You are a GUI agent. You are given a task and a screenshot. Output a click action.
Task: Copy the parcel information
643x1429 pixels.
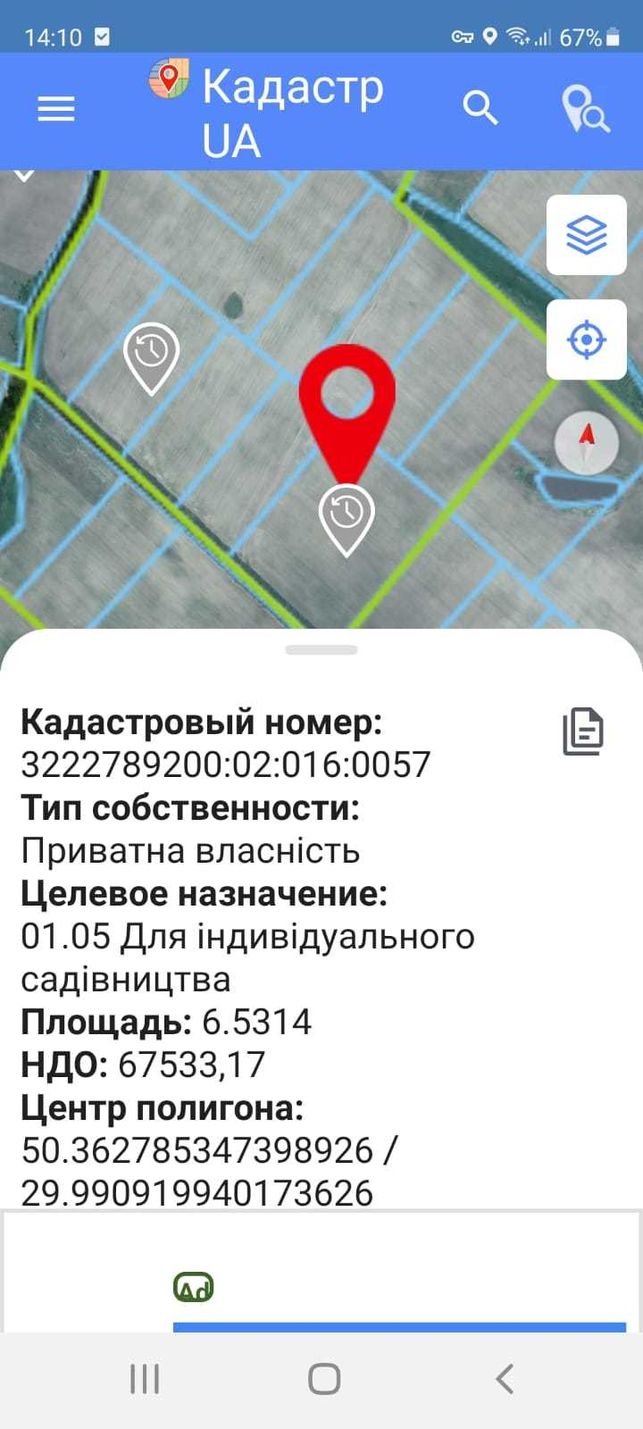tap(583, 732)
